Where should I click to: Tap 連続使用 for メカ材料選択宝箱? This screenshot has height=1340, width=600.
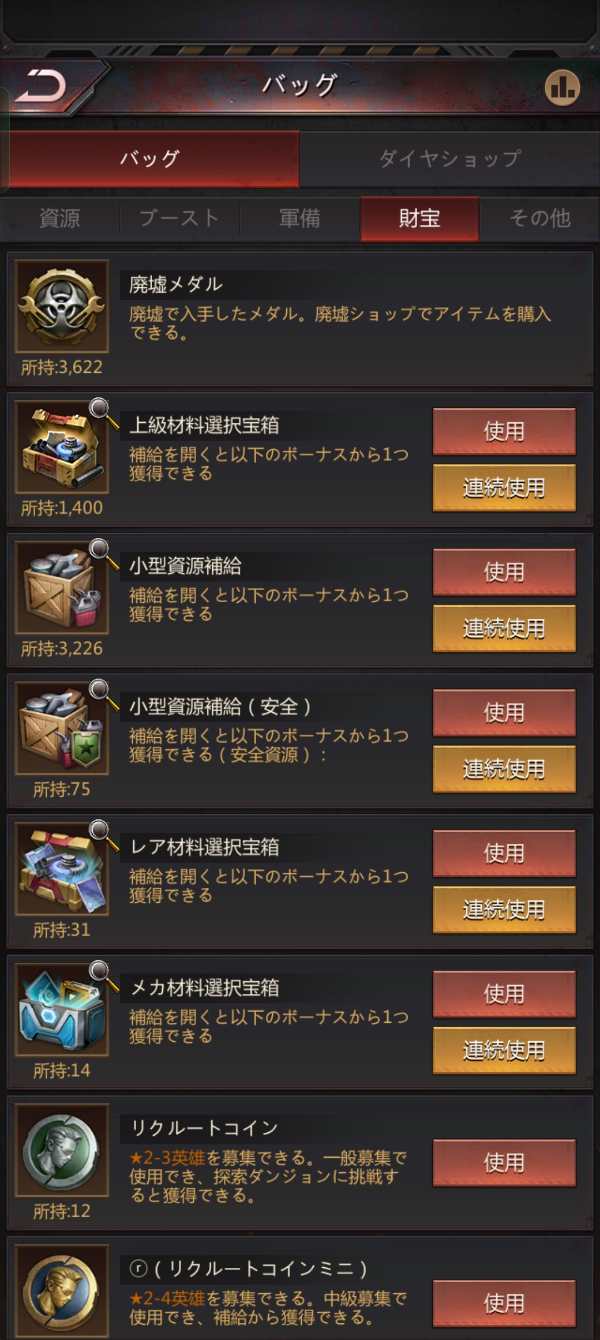click(x=504, y=1051)
